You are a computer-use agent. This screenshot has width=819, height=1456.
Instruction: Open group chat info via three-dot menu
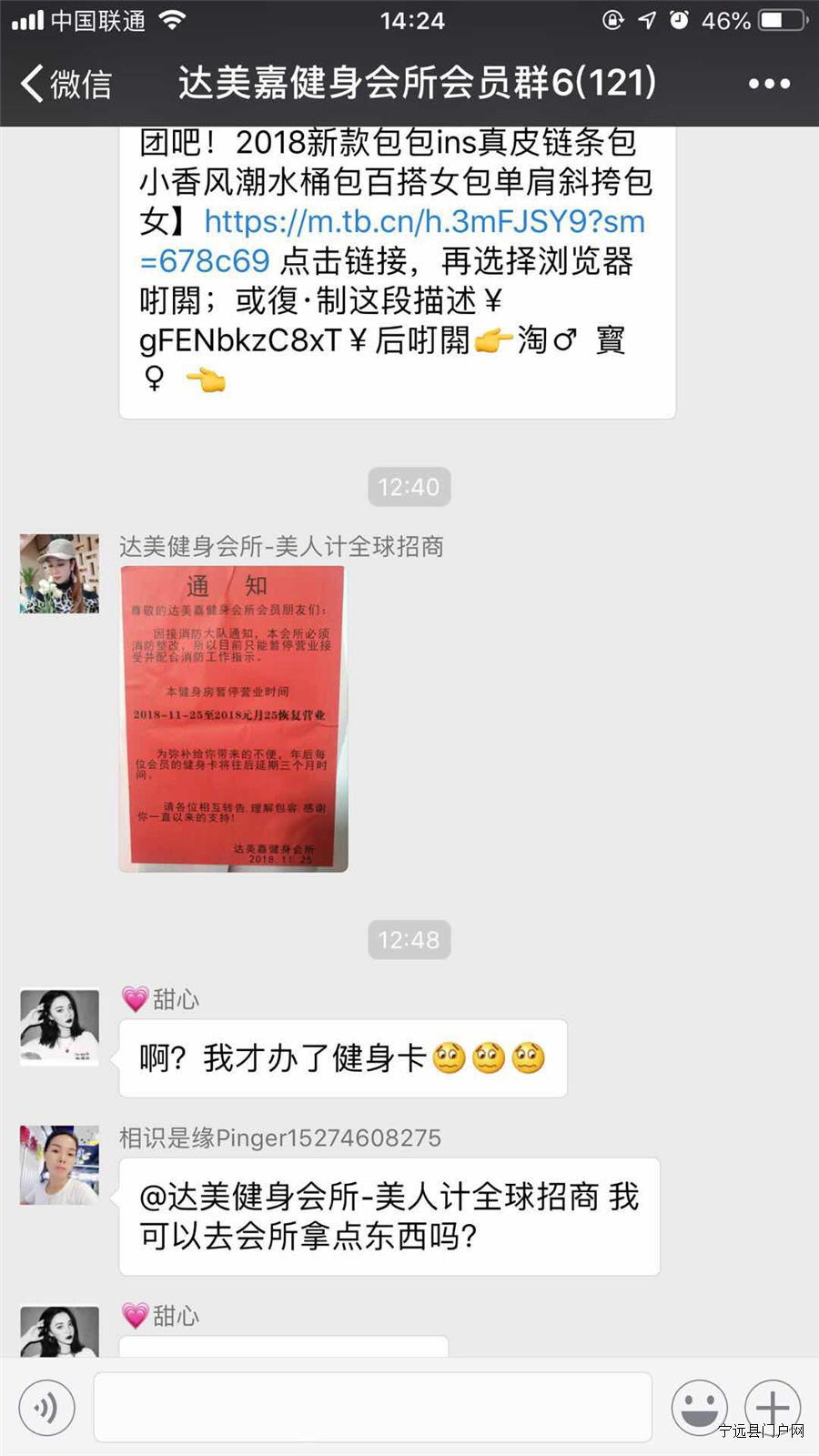tap(769, 84)
